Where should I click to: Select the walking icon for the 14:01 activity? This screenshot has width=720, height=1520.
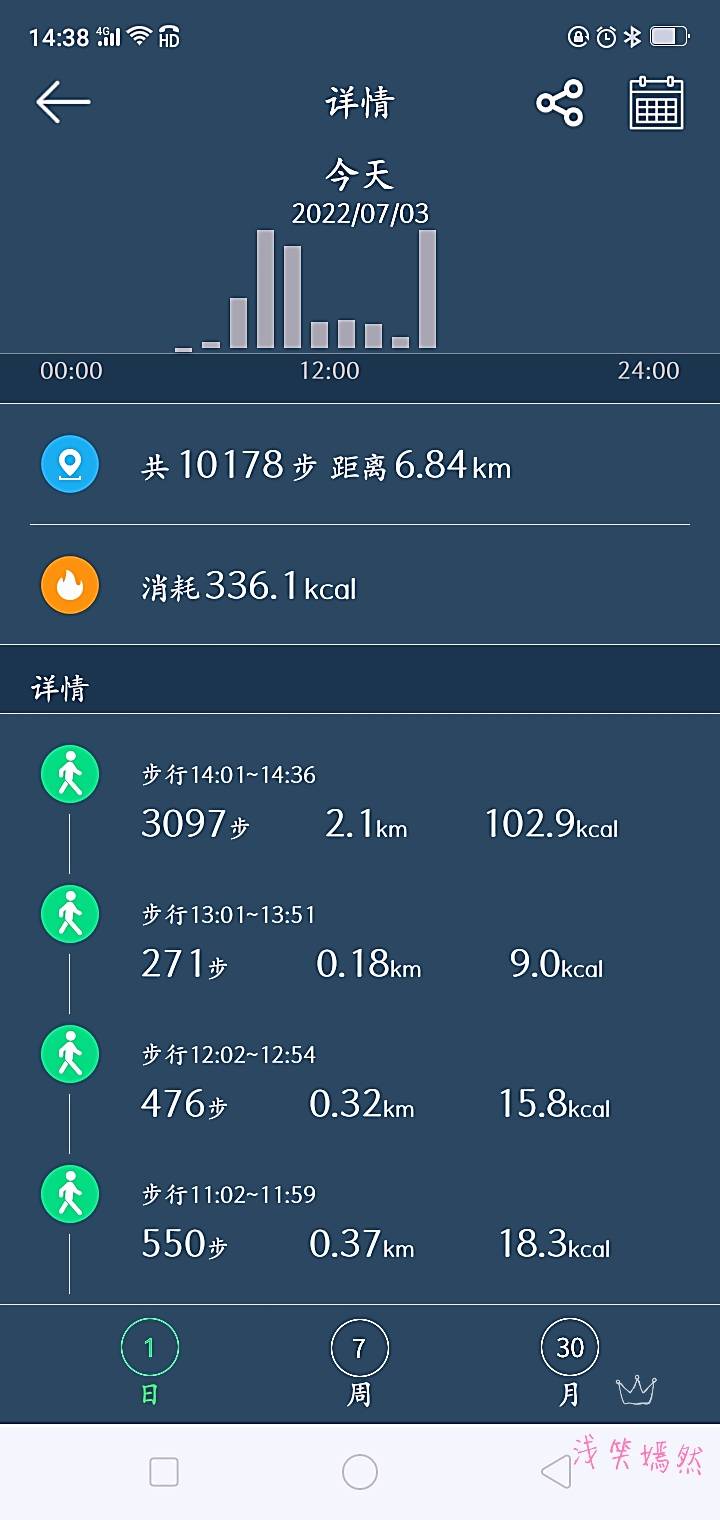[x=69, y=773]
